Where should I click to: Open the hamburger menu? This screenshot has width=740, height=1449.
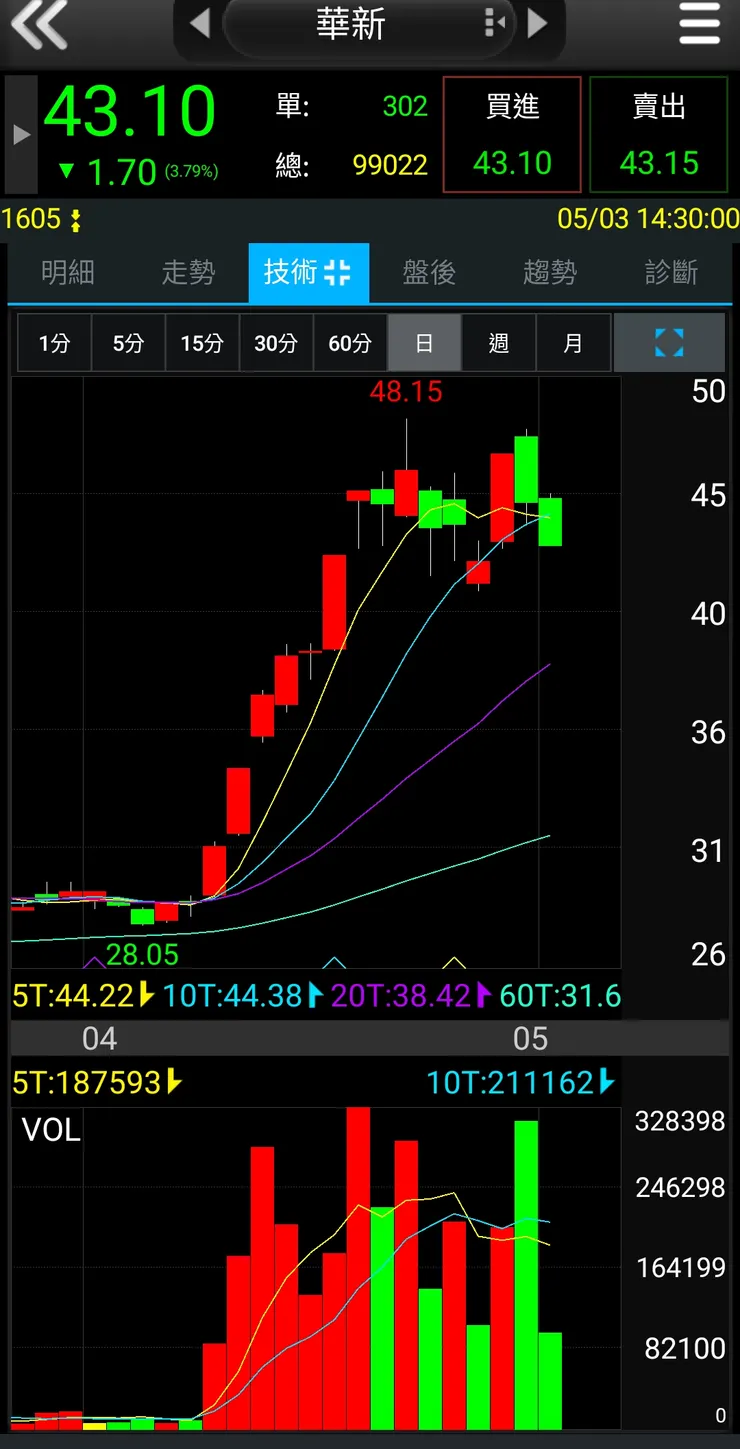699,24
